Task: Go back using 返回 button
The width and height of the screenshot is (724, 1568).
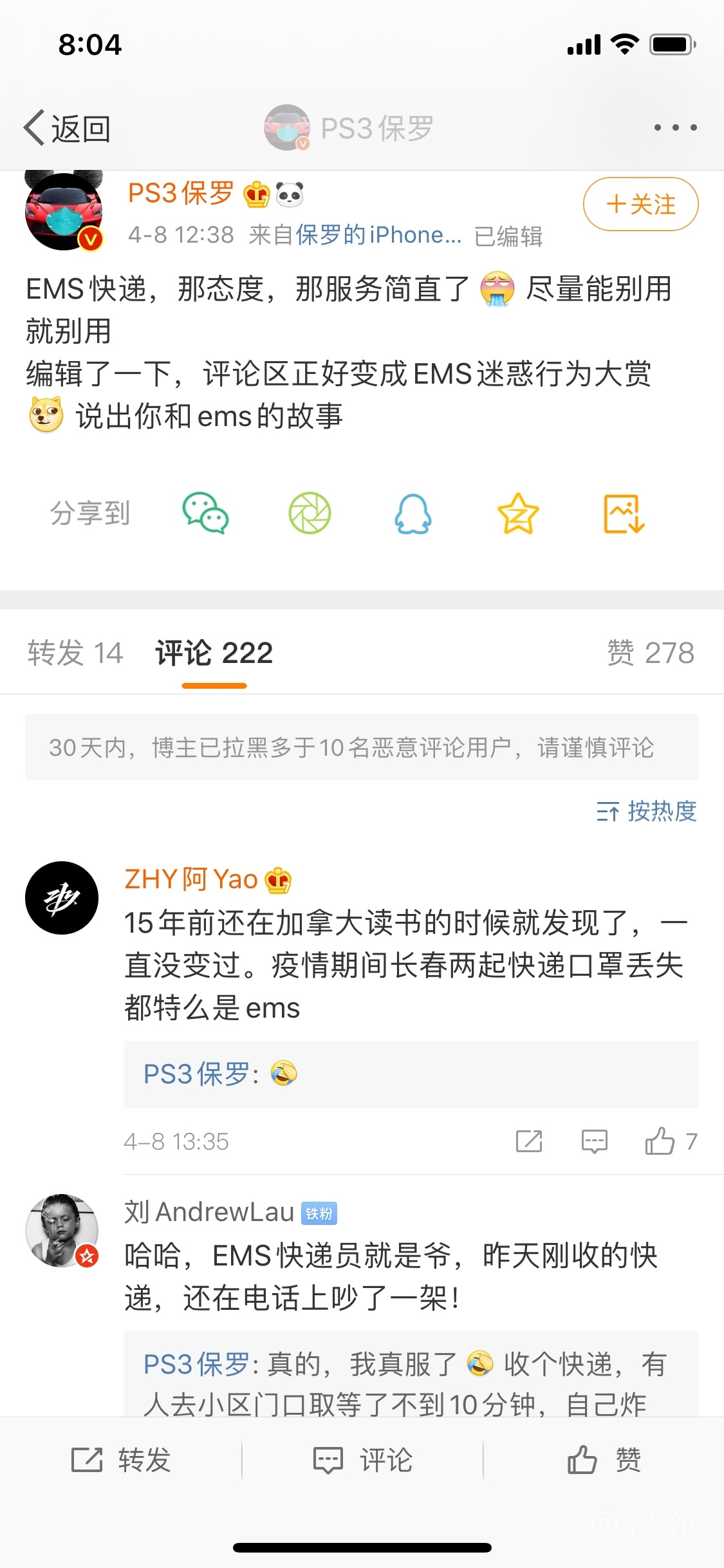Action: click(x=68, y=128)
